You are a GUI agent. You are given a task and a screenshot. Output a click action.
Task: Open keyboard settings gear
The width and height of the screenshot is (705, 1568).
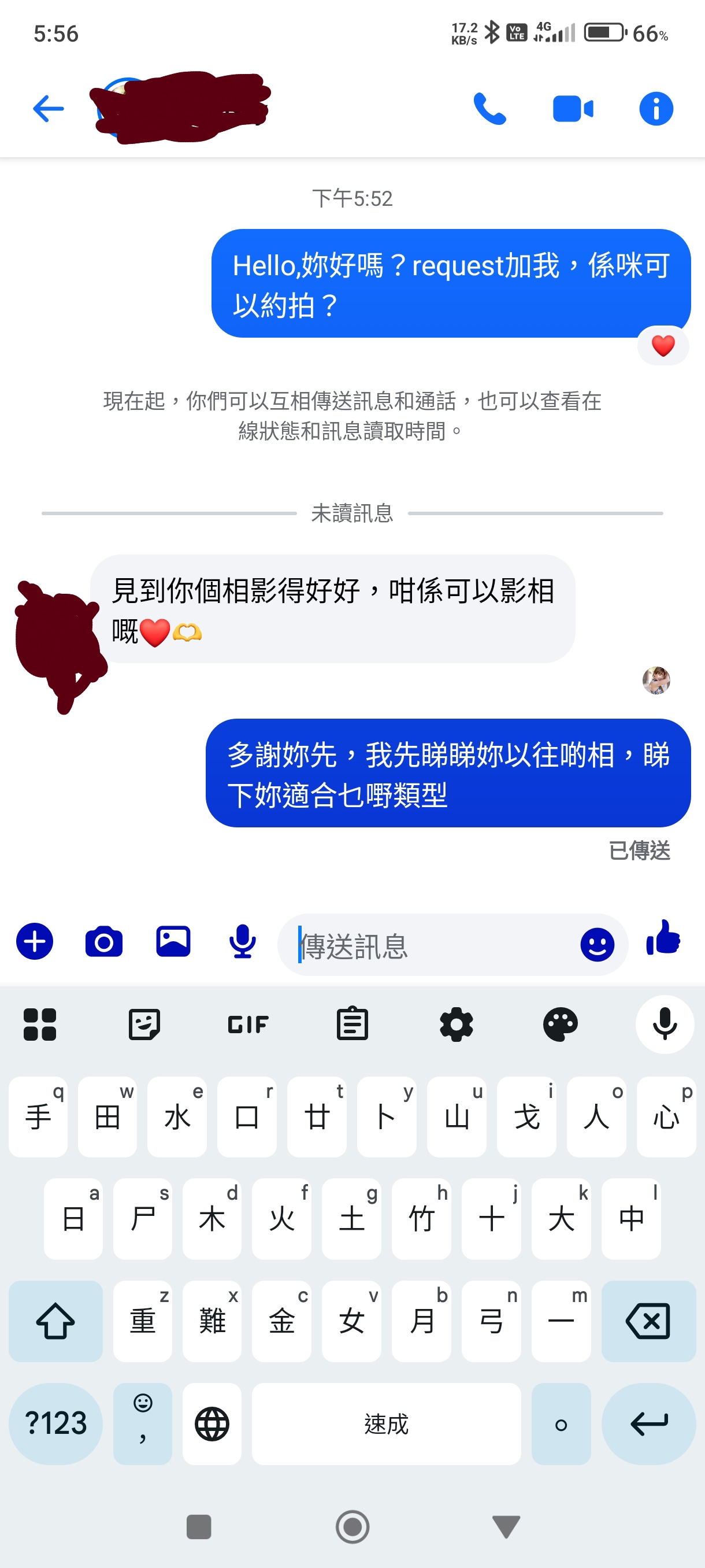(x=456, y=1025)
